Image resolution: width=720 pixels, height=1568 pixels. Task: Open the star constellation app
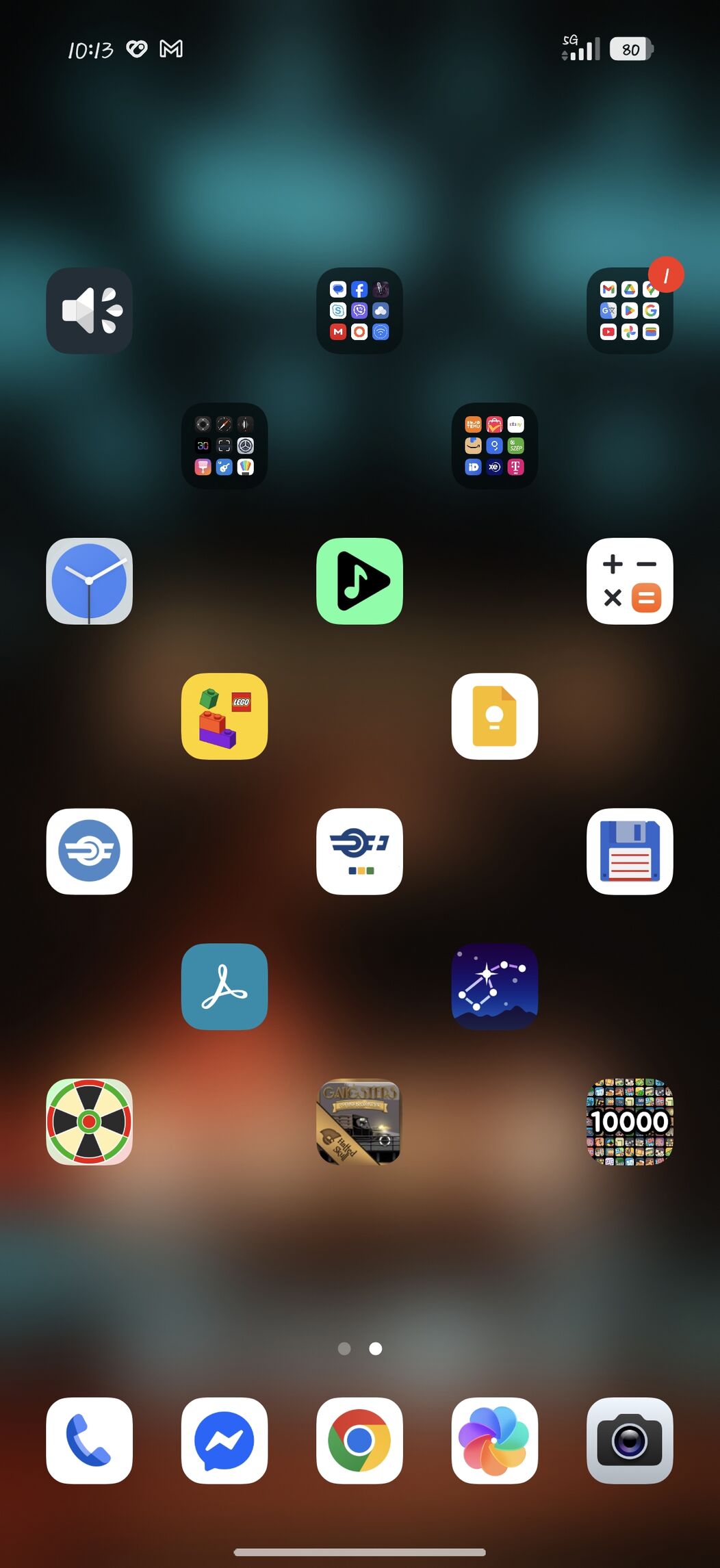494,986
